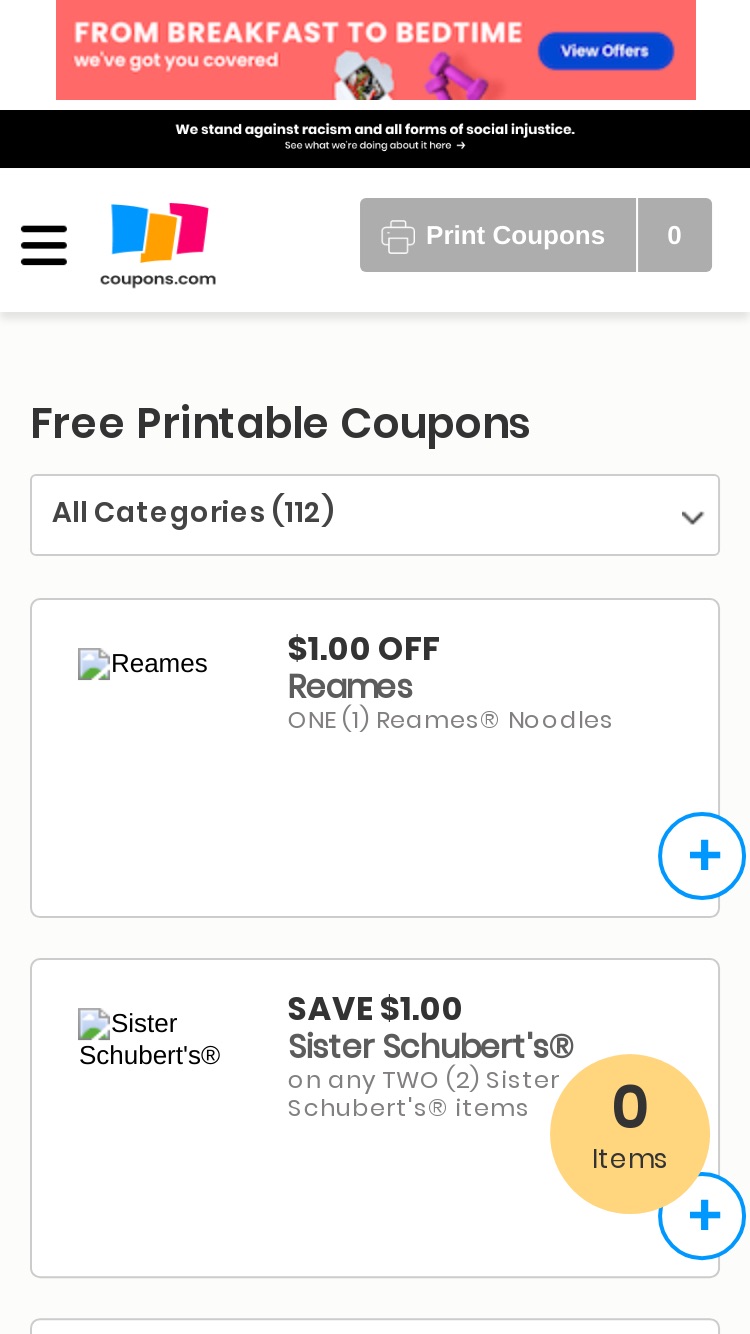The image size is (750, 1334).
Task: Open the hamburger menu
Action: point(44,245)
